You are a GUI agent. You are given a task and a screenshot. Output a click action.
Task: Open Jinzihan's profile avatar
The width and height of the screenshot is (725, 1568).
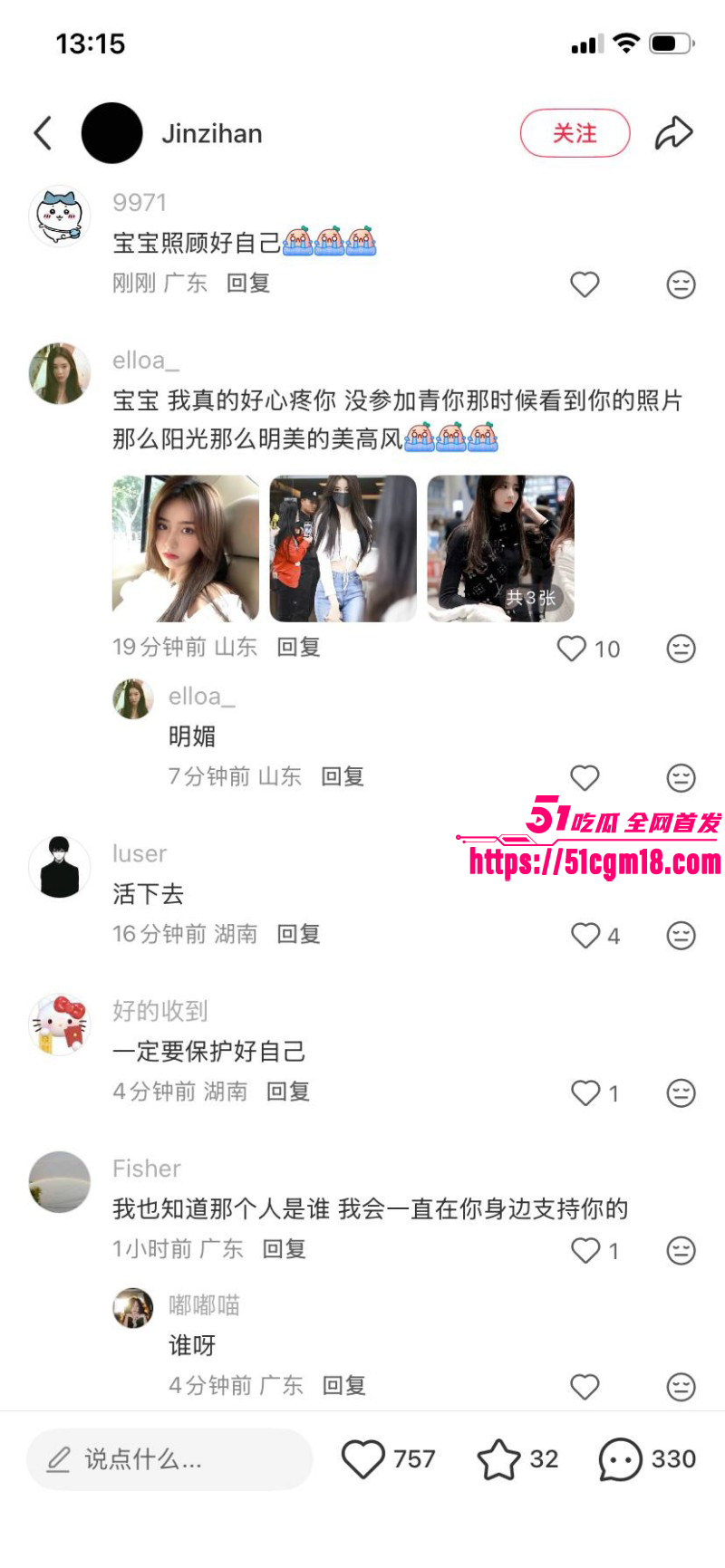click(111, 132)
